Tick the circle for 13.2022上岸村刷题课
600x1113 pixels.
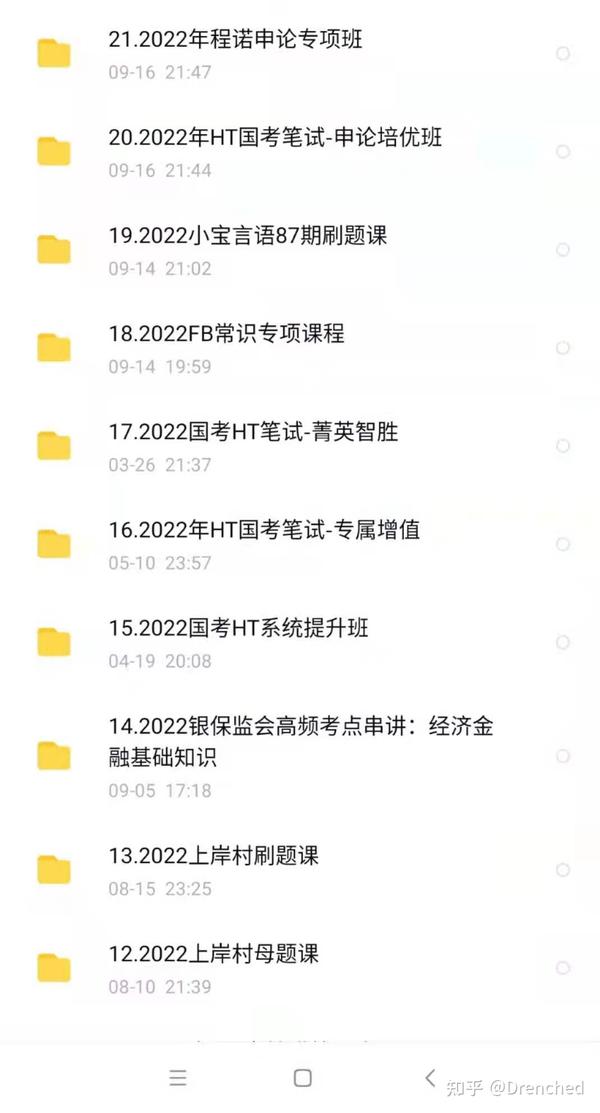(562, 870)
